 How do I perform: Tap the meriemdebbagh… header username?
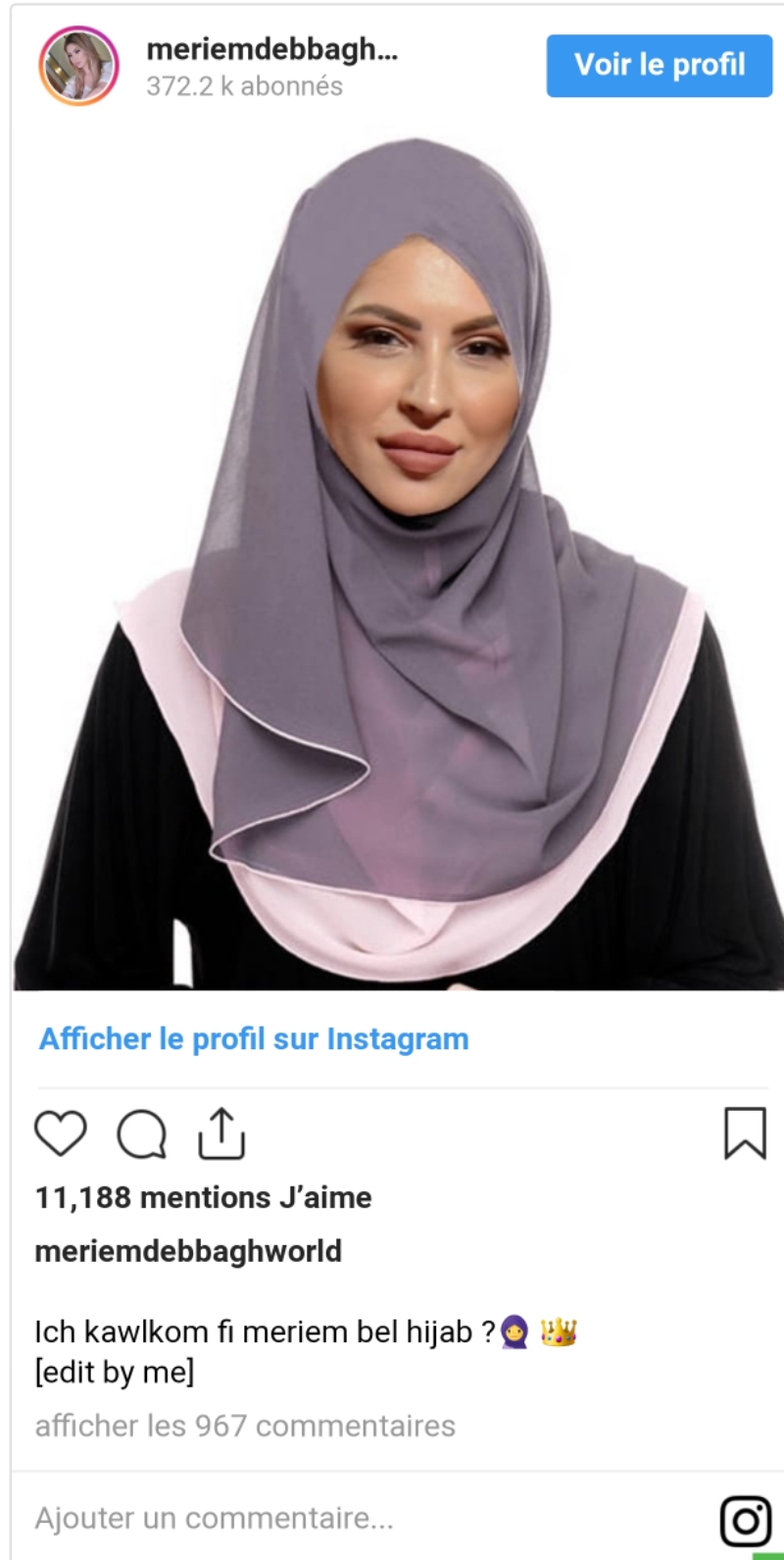click(x=271, y=49)
